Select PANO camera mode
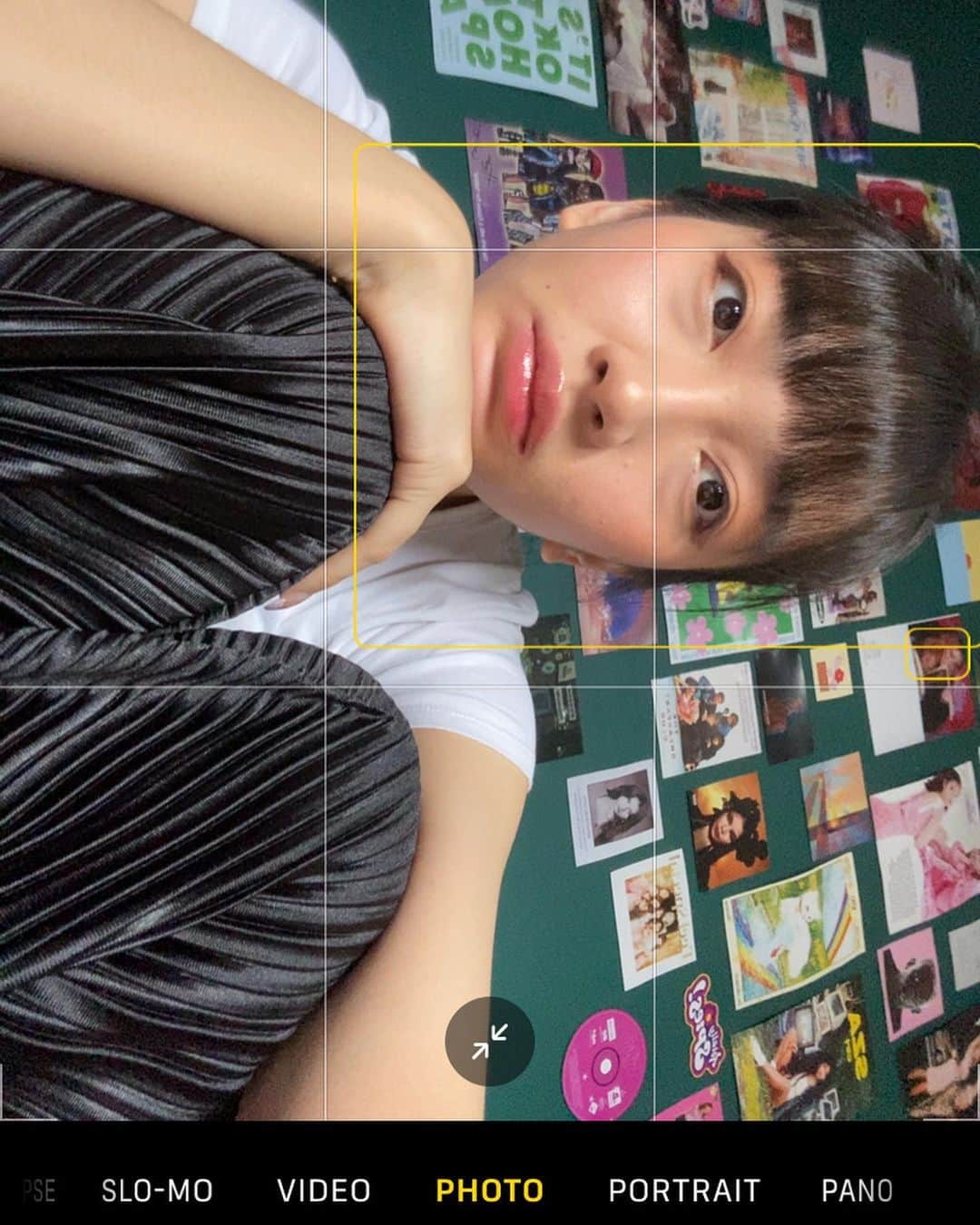The image size is (980, 1225). (857, 1190)
